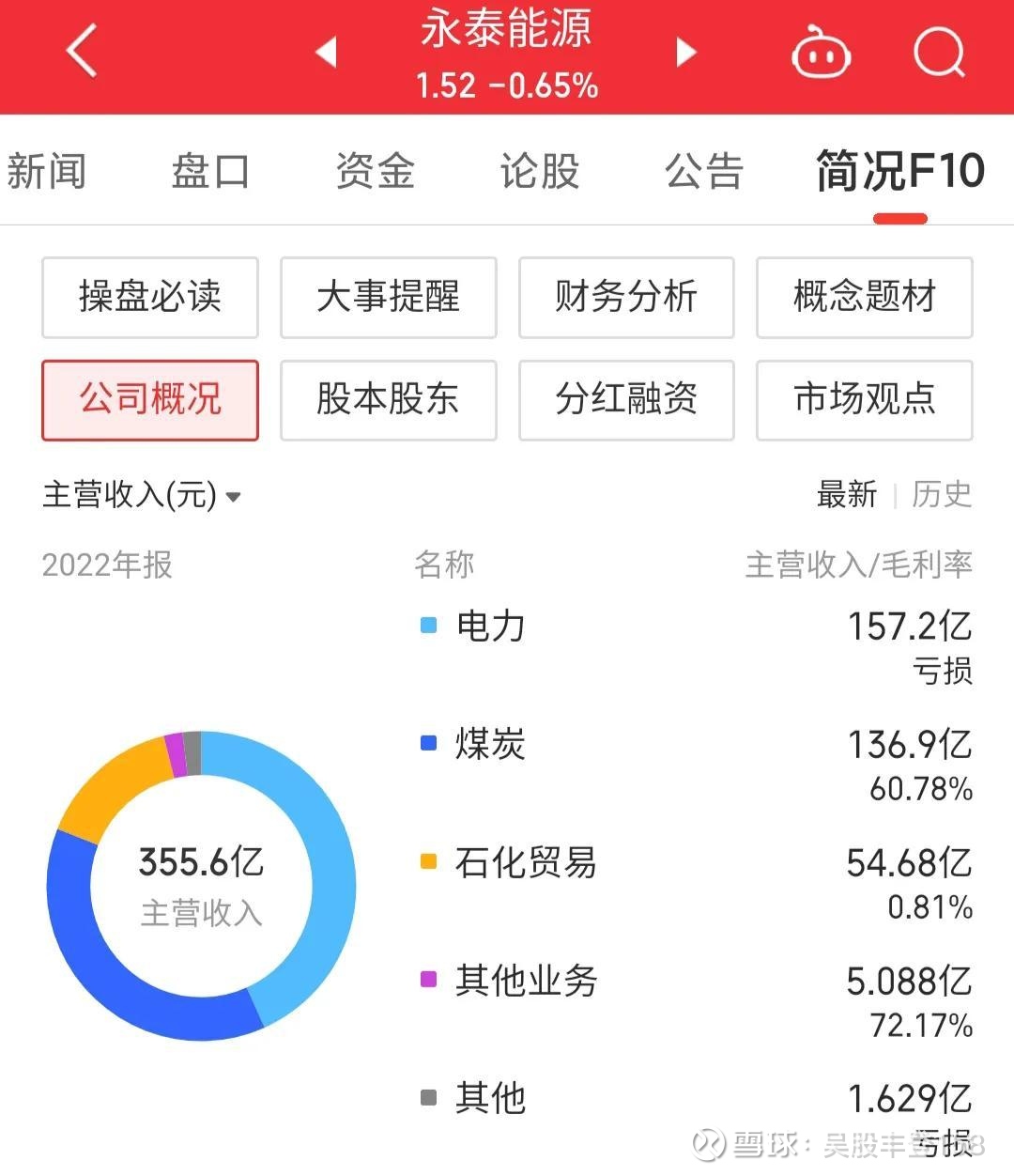Open the search magnifier icon

[938, 54]
